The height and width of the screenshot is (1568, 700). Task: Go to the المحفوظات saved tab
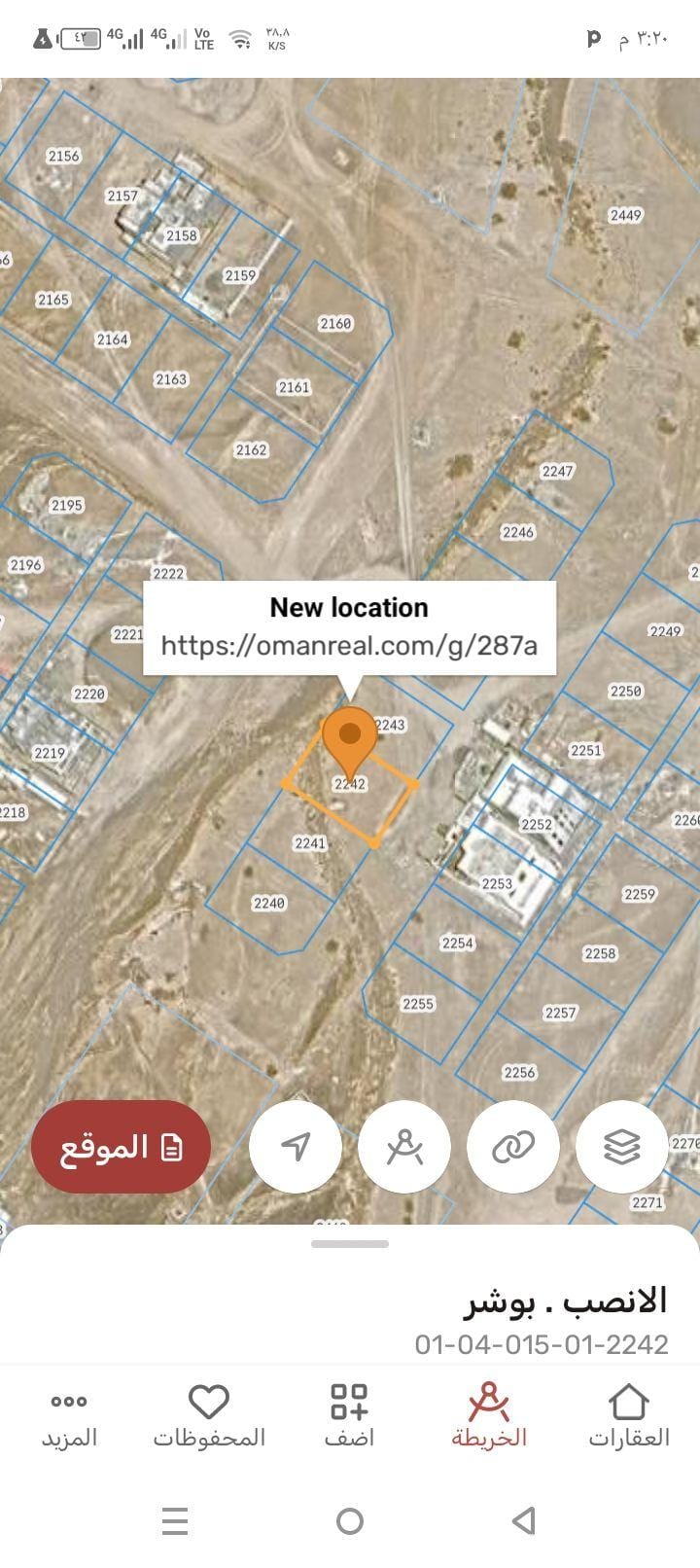[209, 1416]
